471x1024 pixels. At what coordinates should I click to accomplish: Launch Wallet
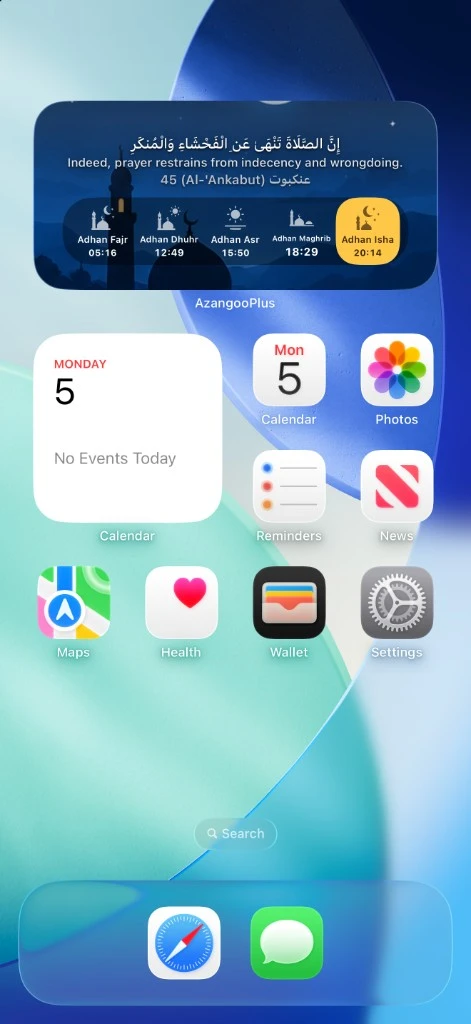tap(289, 603)
